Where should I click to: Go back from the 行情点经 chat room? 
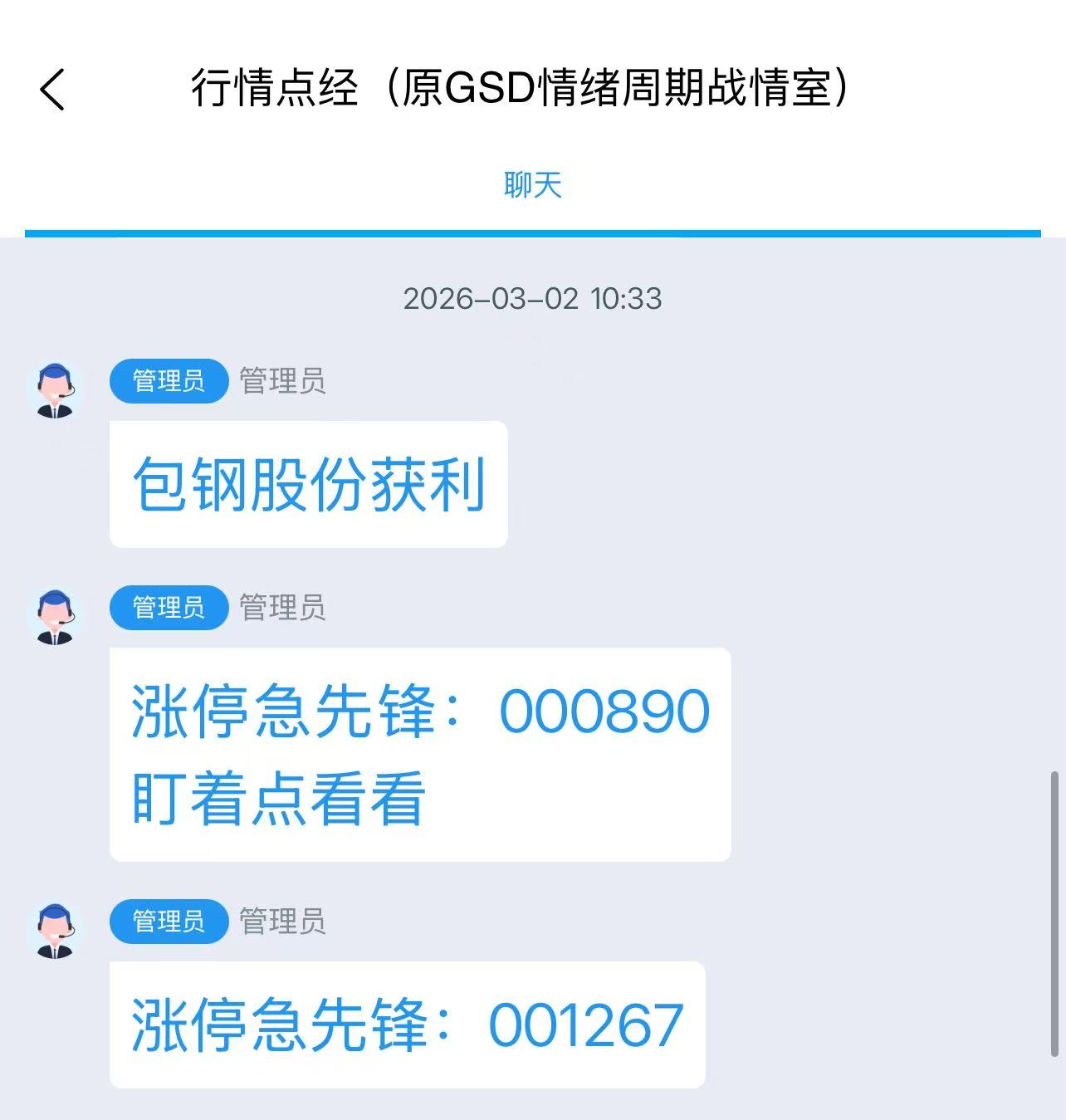click(52, 89)
